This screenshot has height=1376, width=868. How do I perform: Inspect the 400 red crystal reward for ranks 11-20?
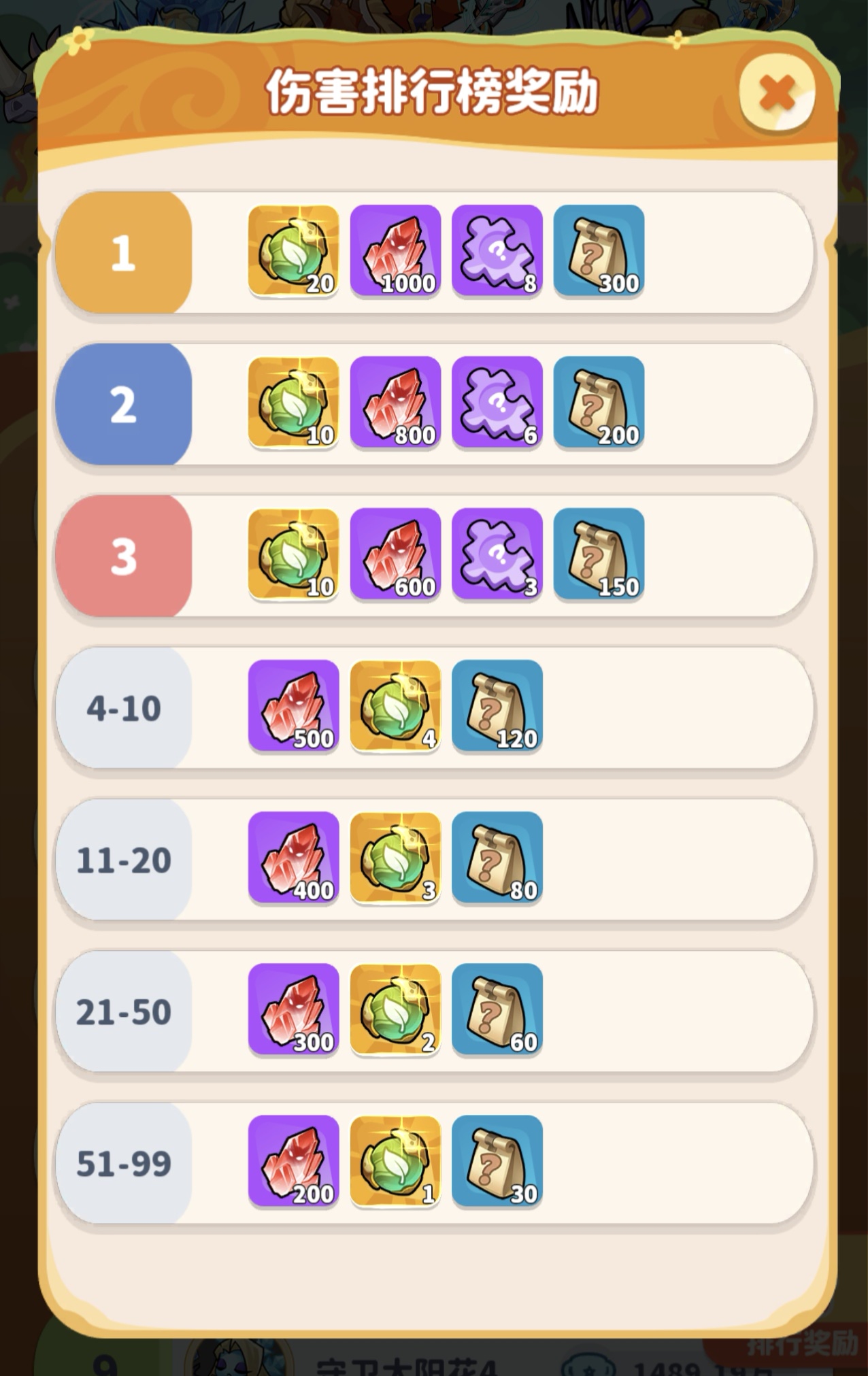click(293, 858)
